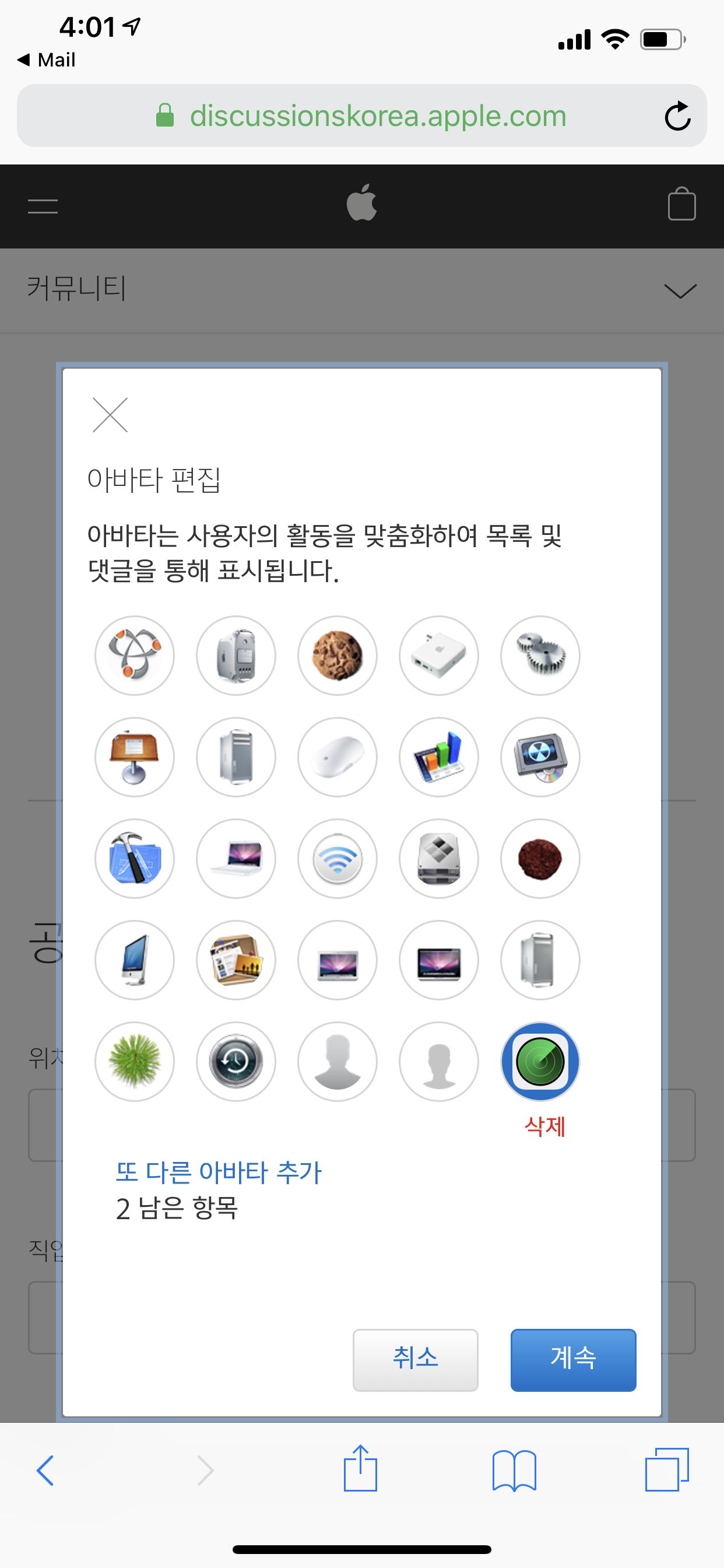This screenshot has width=724, height=1568.
Task: Tap 계속 to continue
Action: pos(572,1359)
